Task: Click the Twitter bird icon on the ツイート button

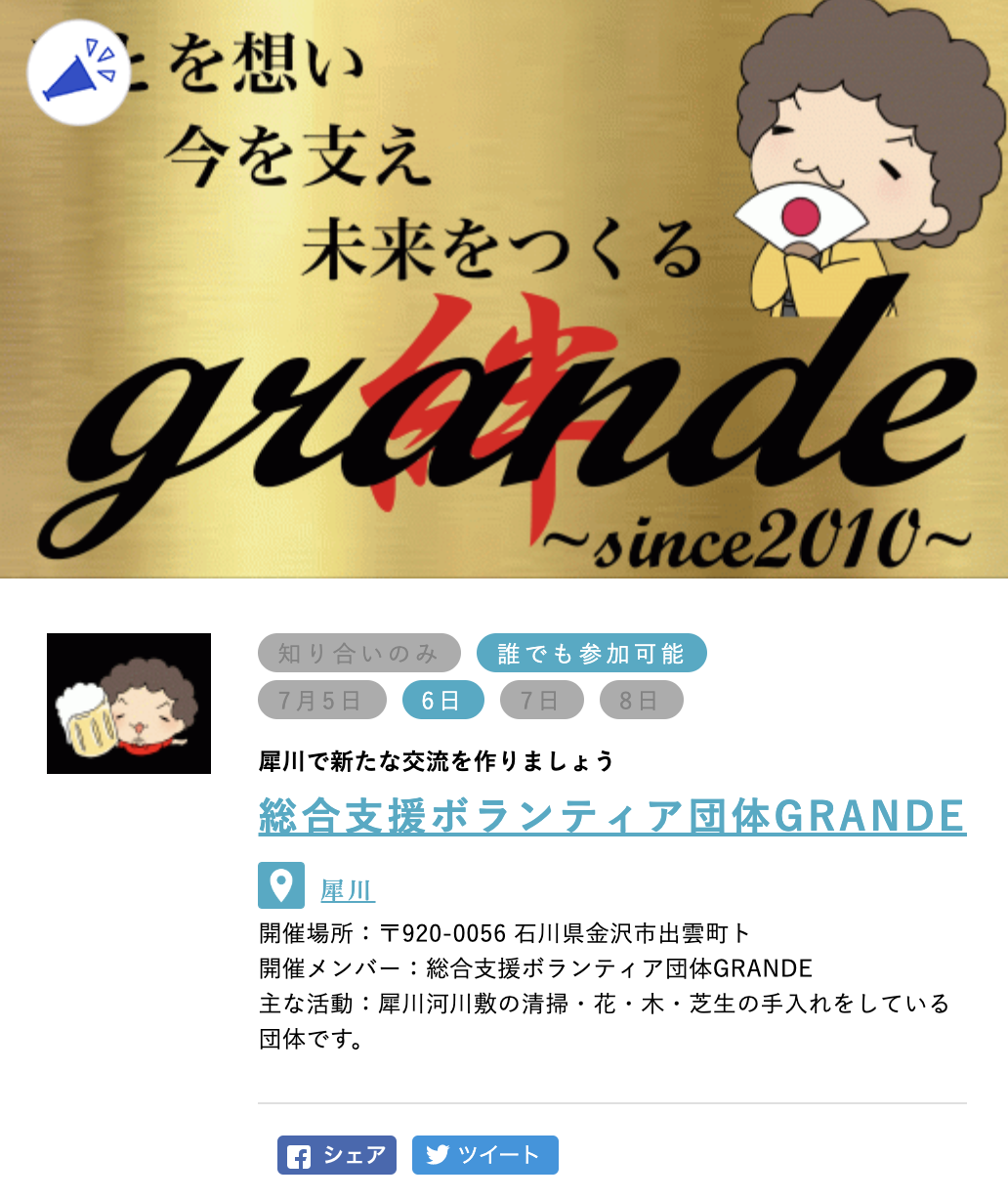Action: (x=437, y=1155)
